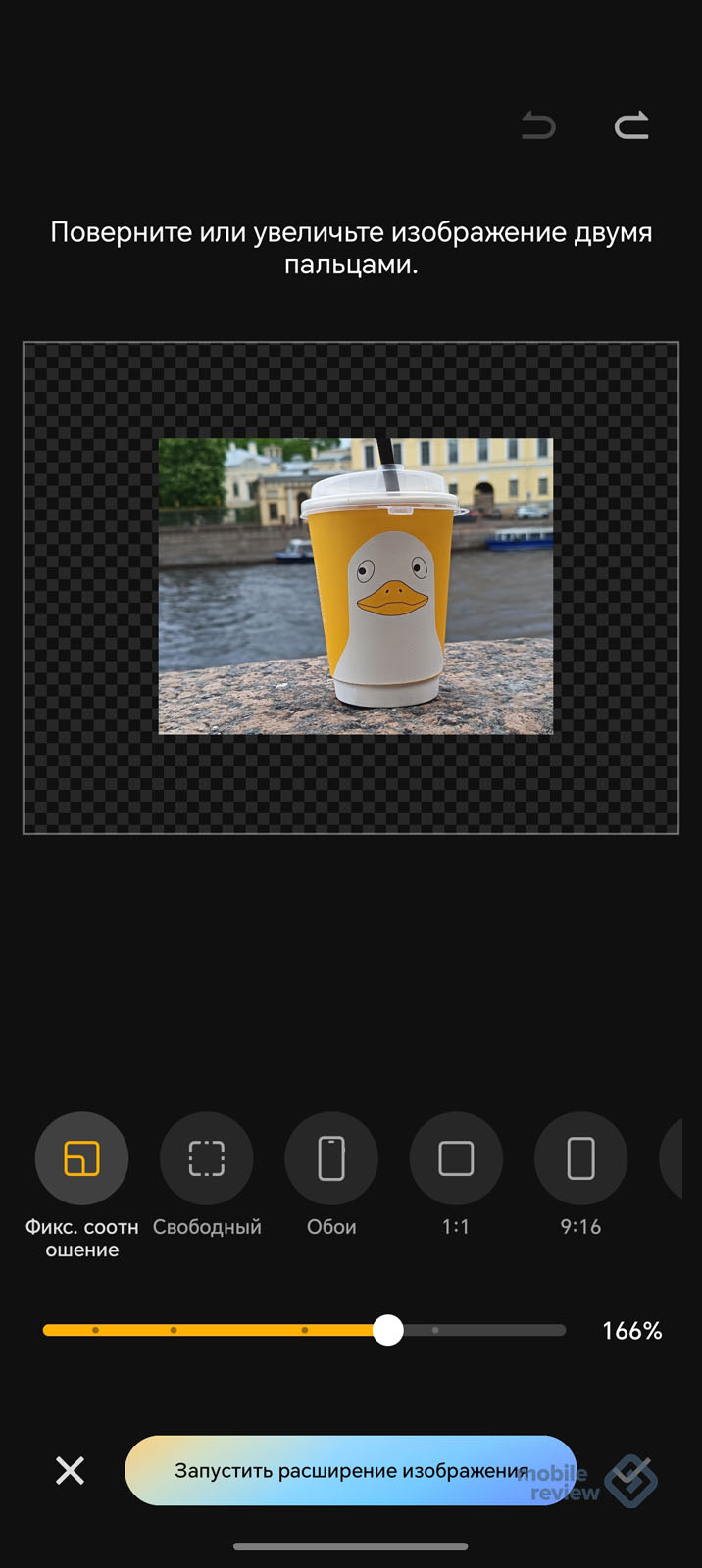
Task: Select the Фикс. соотношение mode
Action: click(82, 1158)
